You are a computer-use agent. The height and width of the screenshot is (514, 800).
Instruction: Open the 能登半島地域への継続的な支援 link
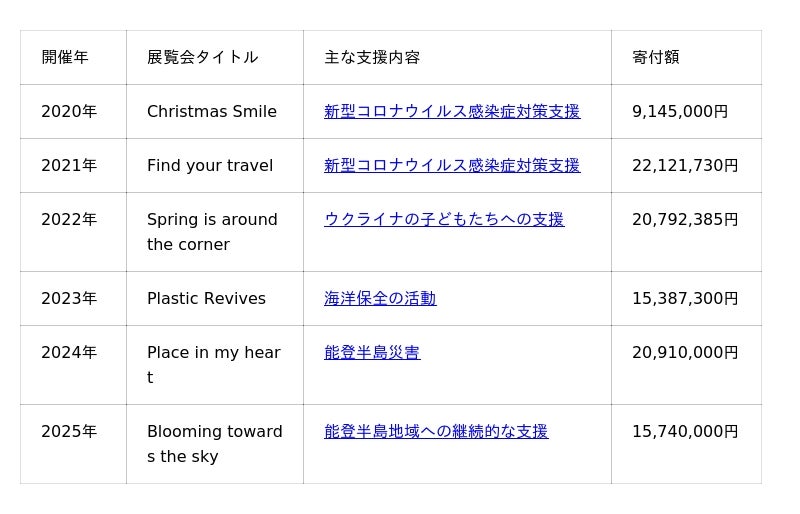tap(435, 432)
